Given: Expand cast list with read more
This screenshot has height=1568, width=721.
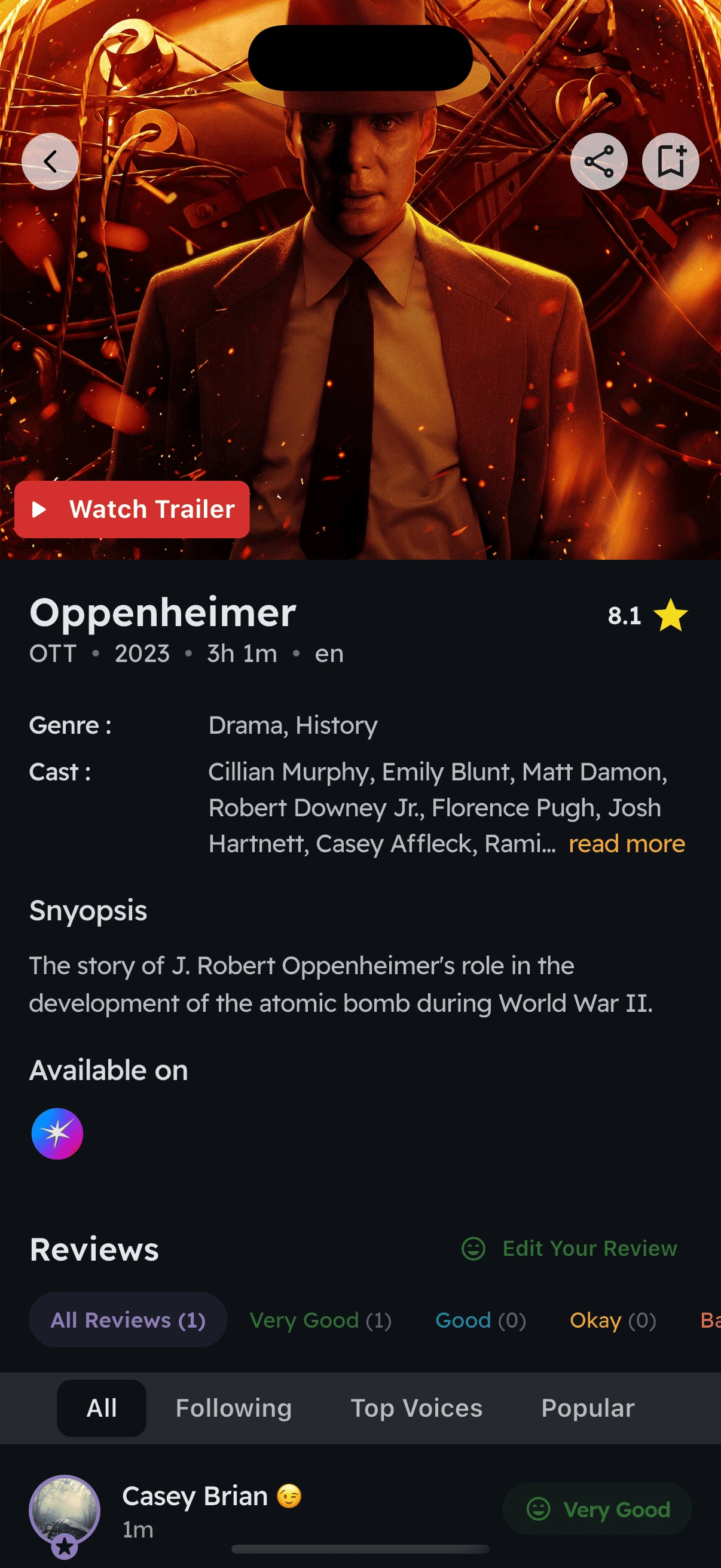Looking at the screenshot, I should [626, 844].
